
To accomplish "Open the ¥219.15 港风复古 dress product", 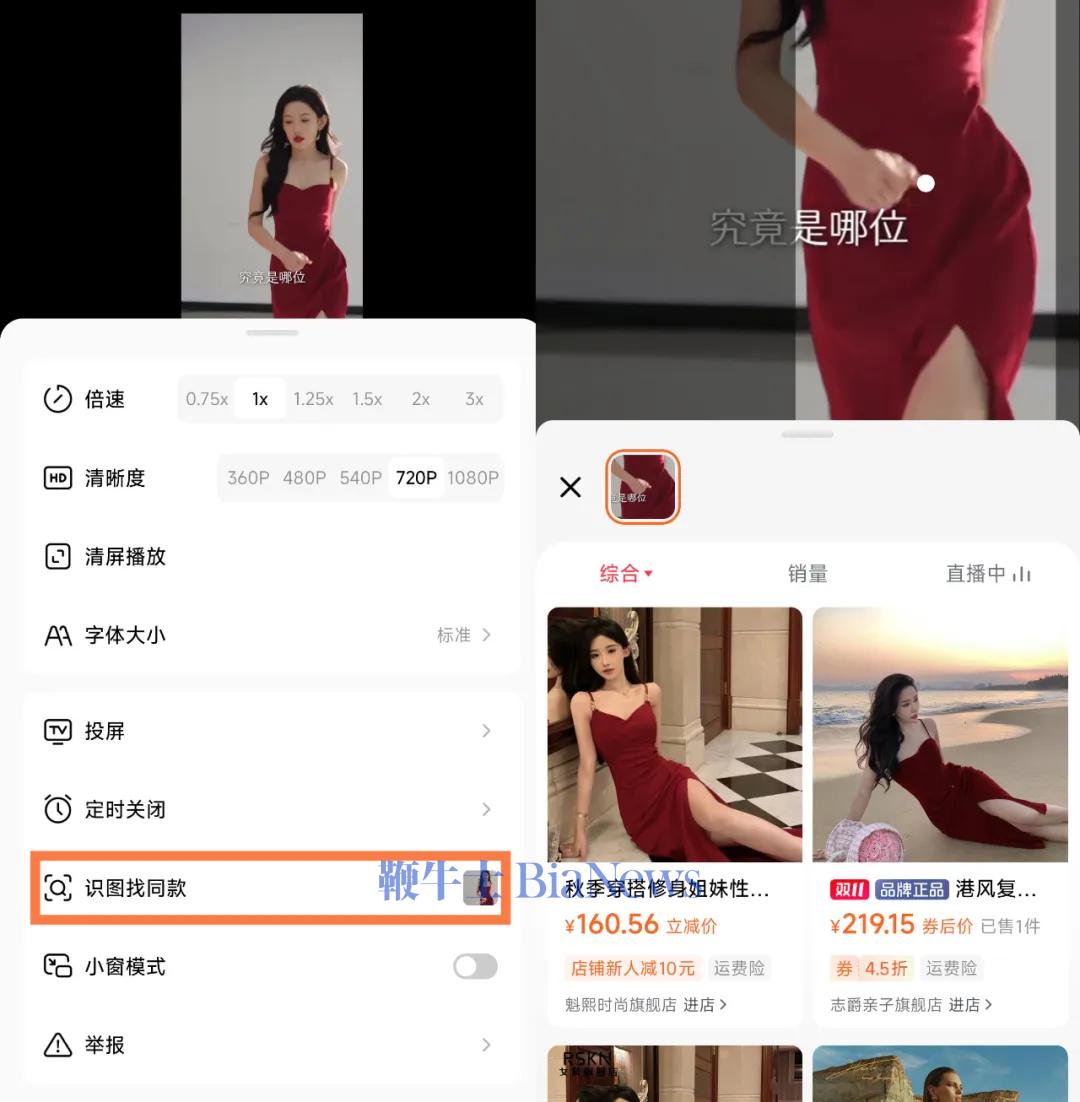I will coord(939,735).
